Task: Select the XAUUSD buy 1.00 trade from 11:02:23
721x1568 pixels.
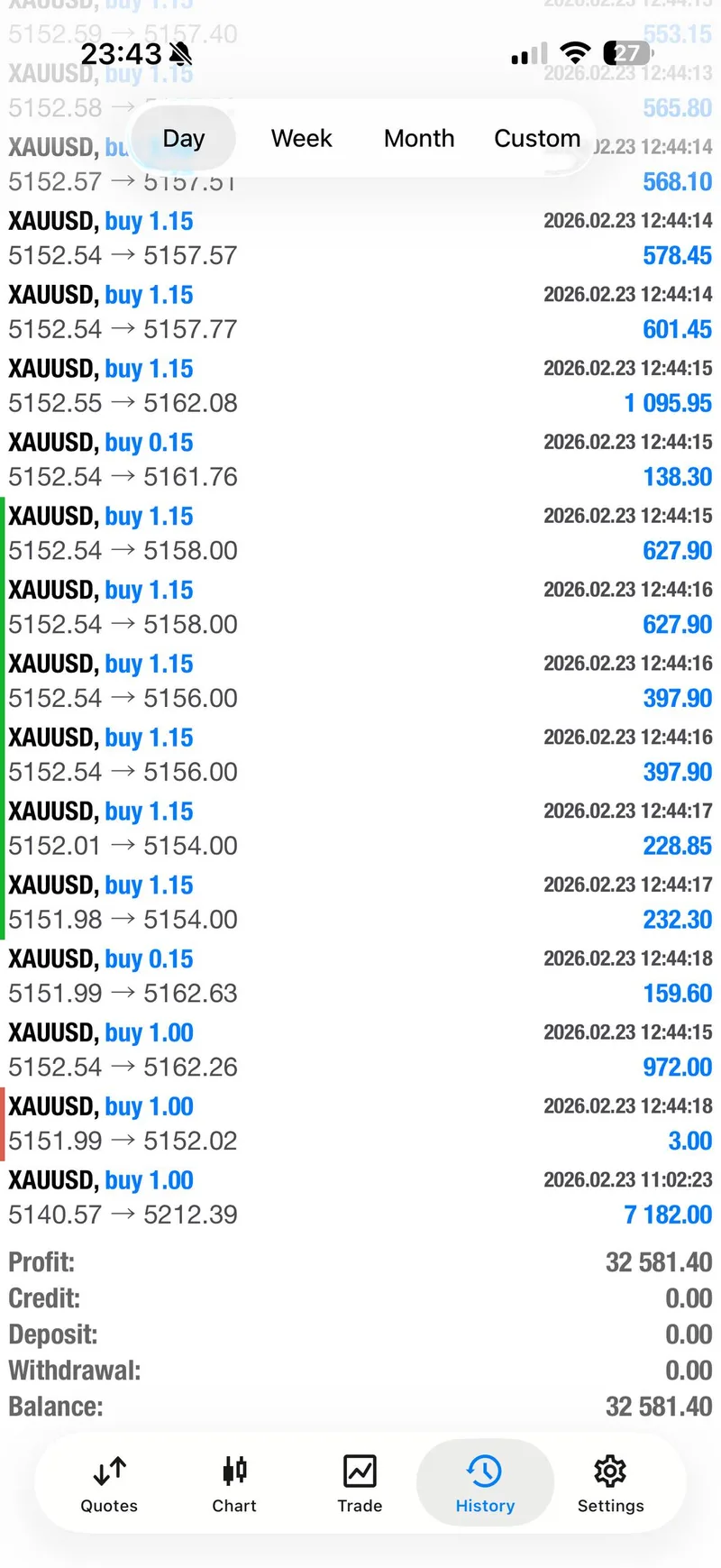Action: tap(360, 1197)
